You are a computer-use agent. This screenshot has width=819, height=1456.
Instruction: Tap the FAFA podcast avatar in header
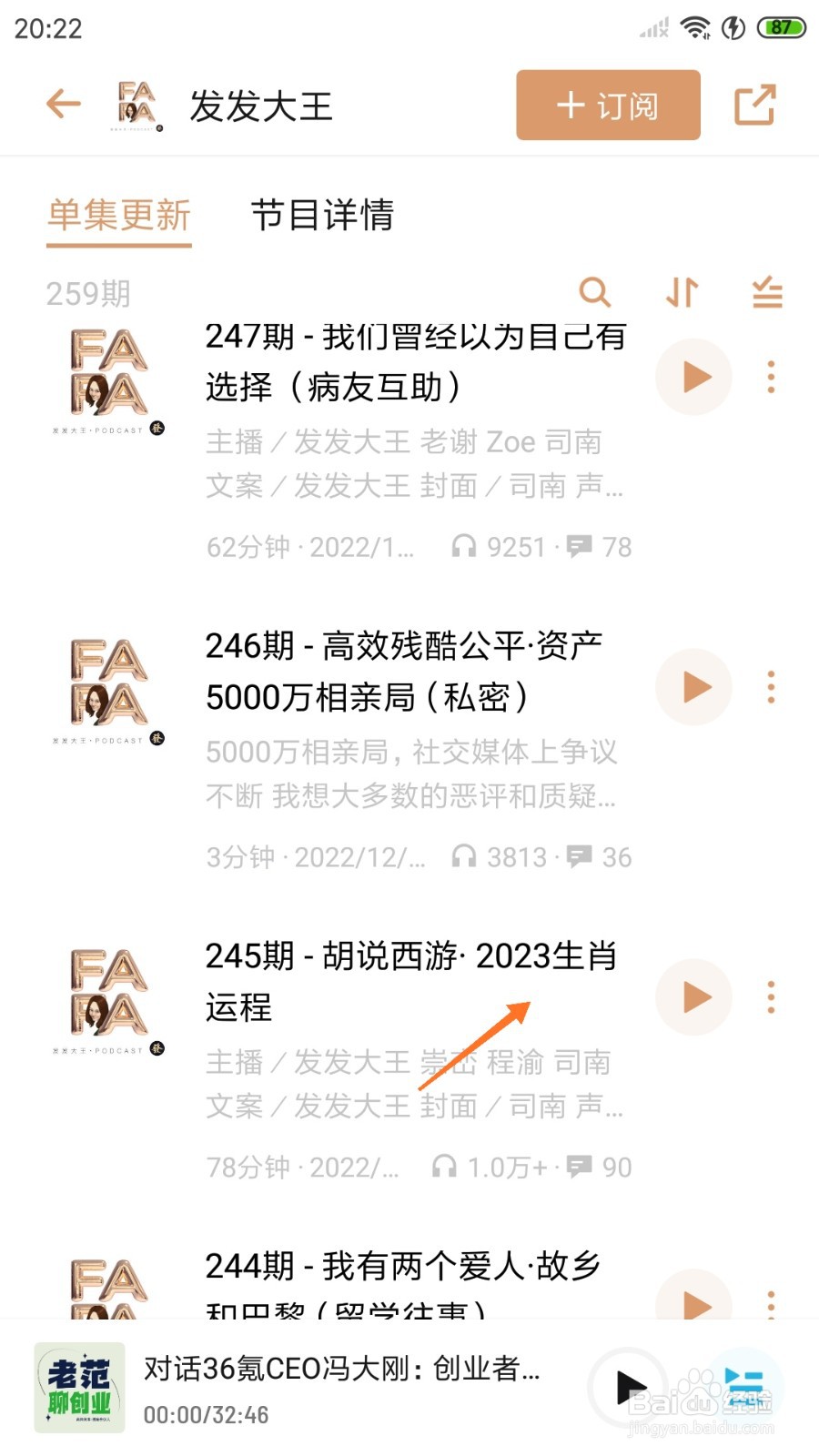(x=135, y=104)
